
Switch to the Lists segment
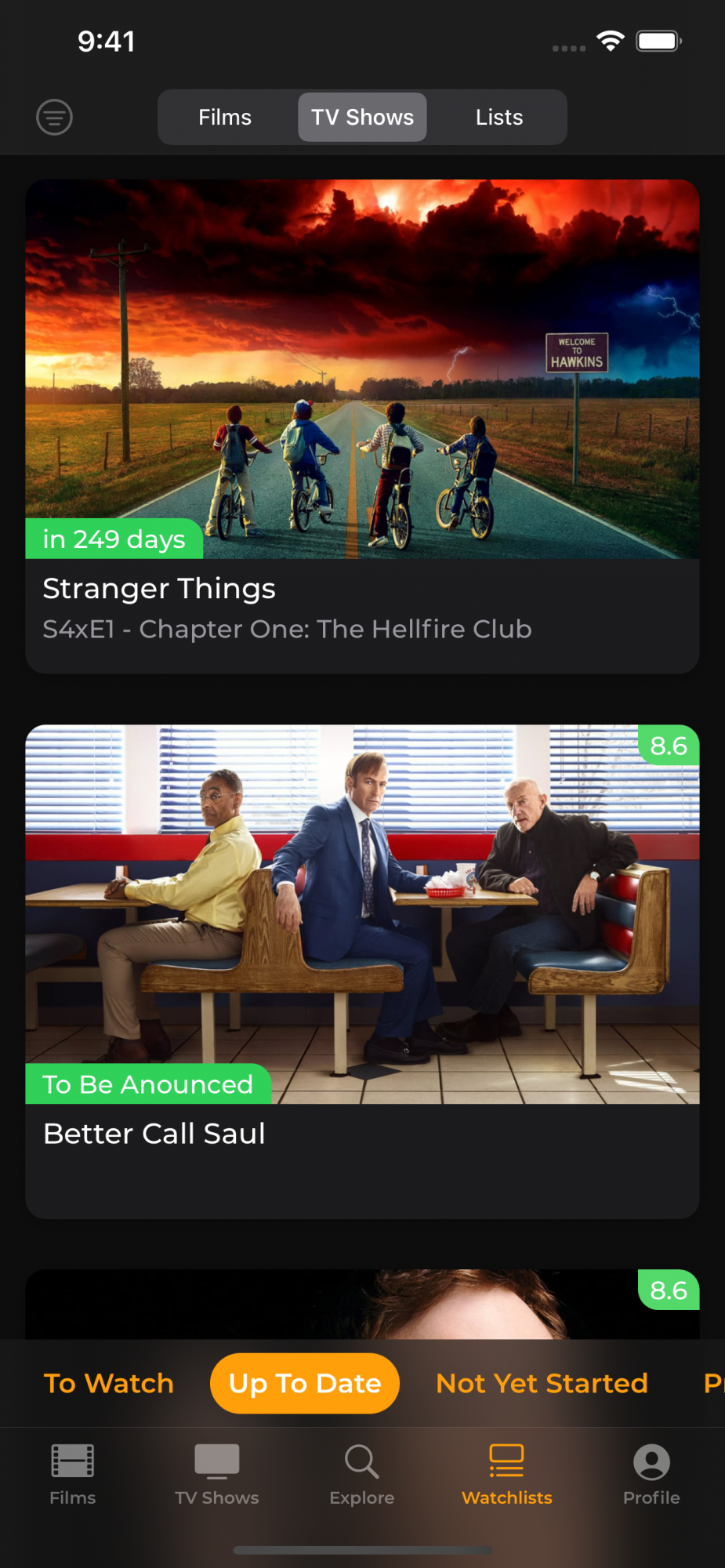(499, 118)
